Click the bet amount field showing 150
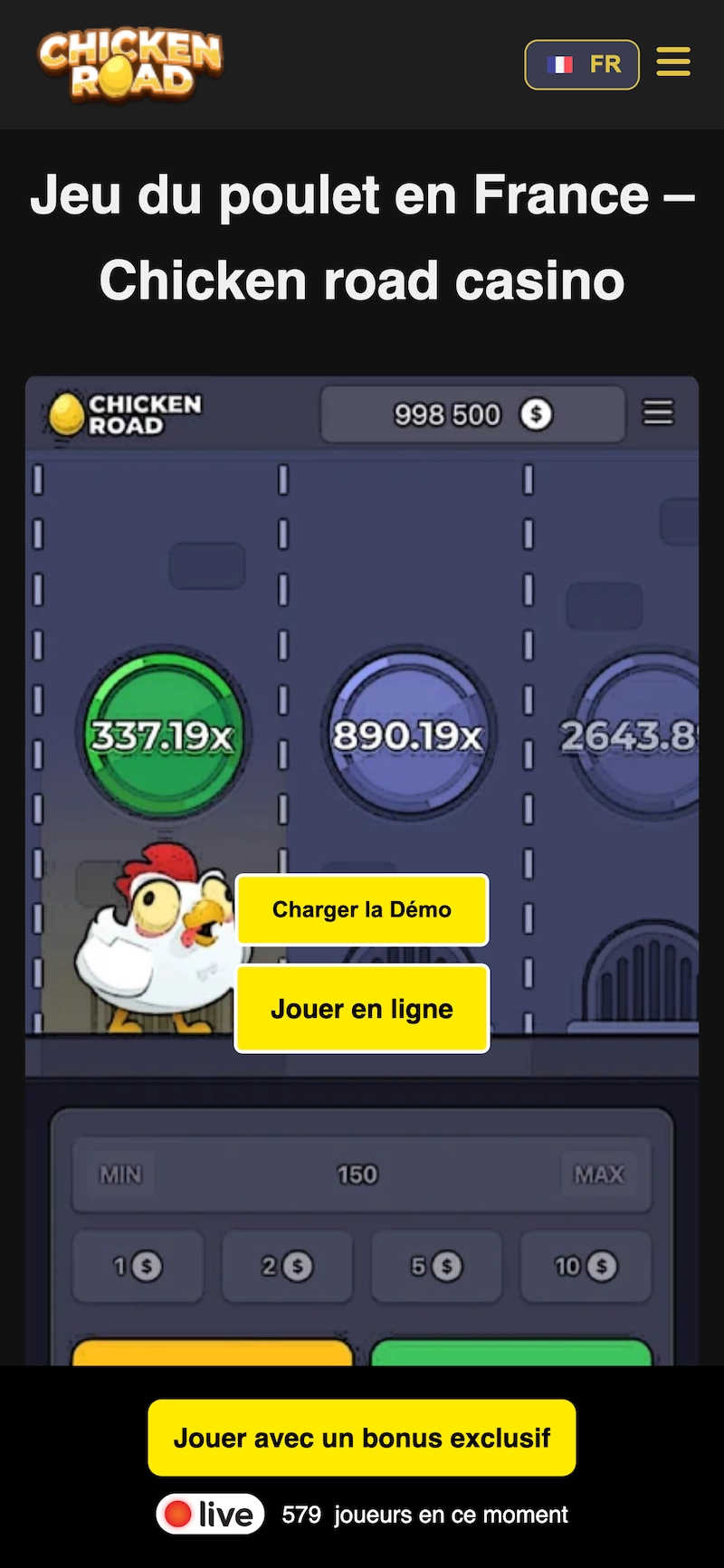 pyautogui.click(x=357, y=1174)
